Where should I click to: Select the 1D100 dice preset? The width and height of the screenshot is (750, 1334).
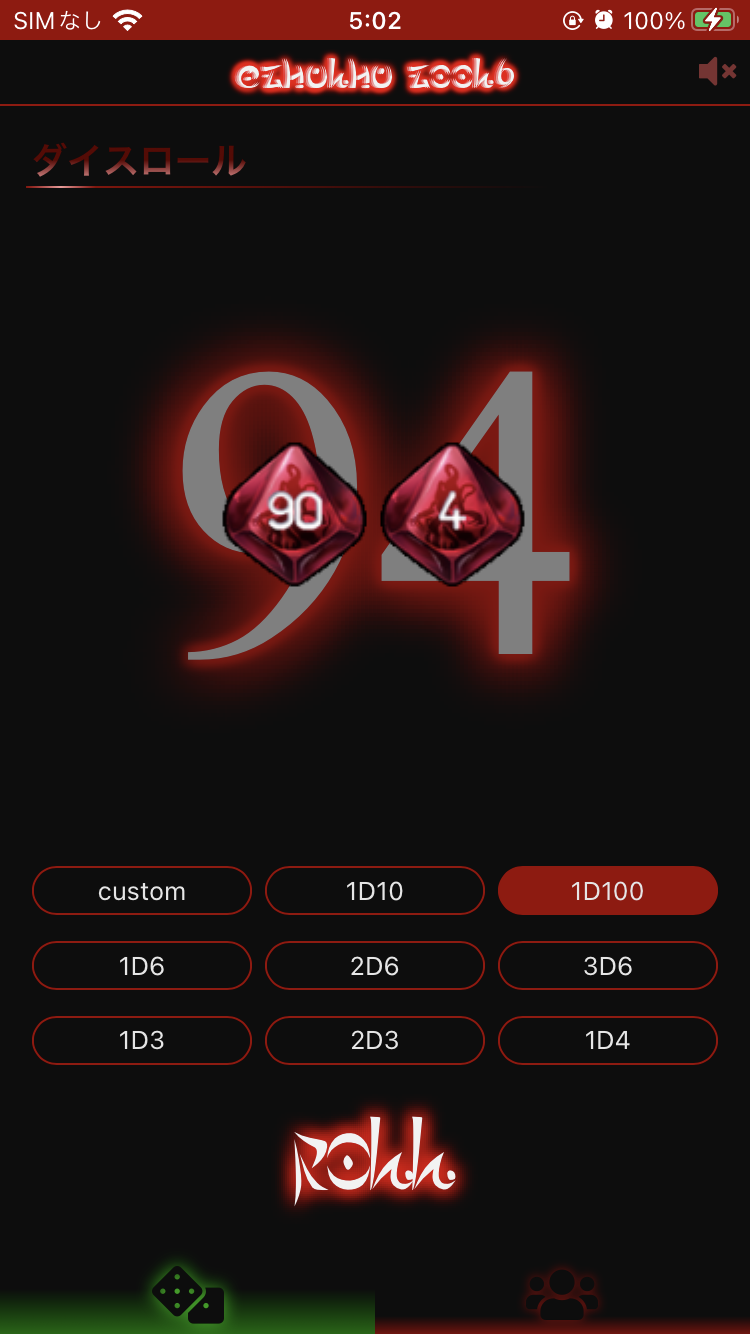pyautogui.click(x=608, y=890)
